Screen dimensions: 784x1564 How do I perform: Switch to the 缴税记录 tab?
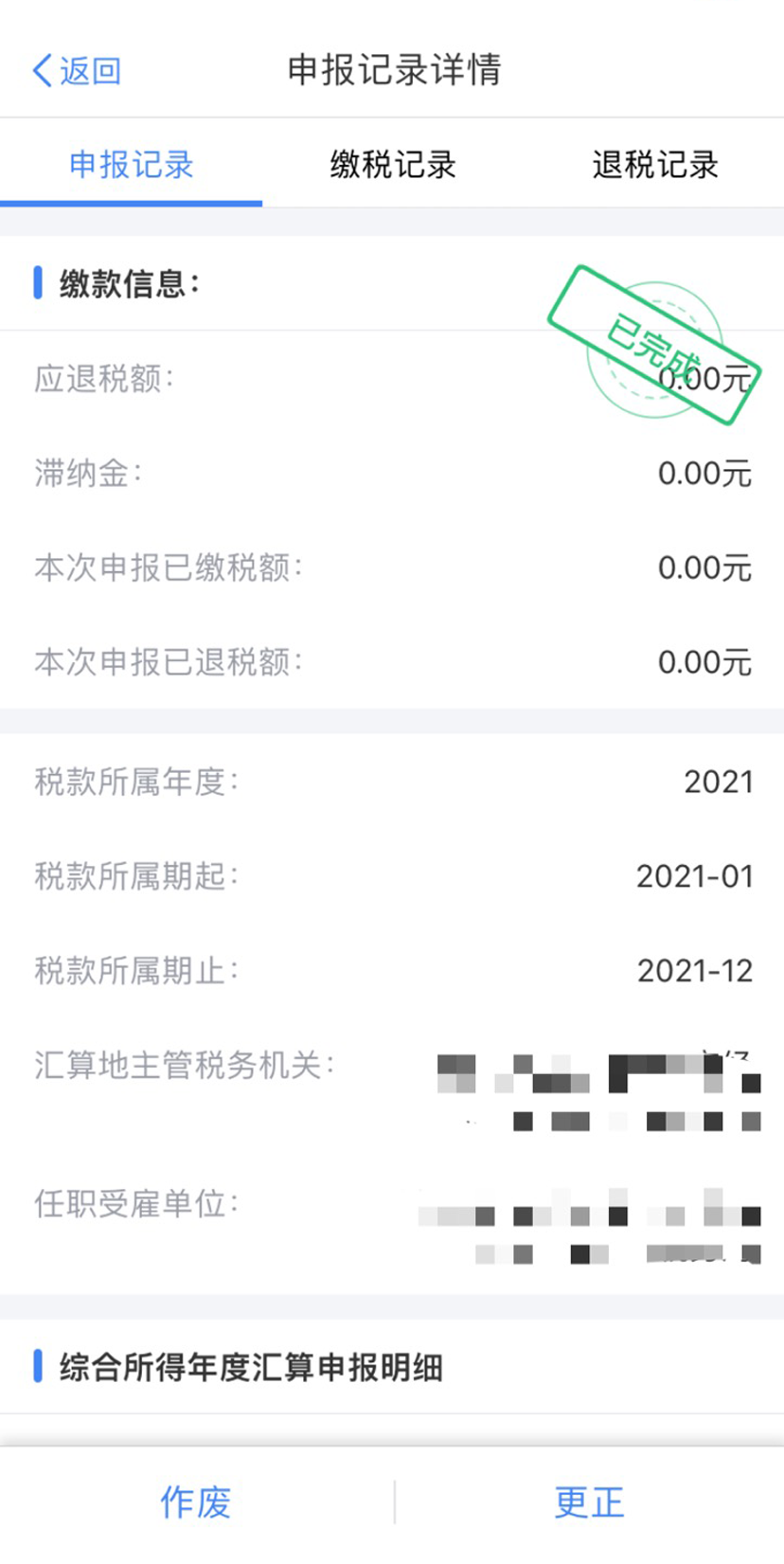[393, 165]
